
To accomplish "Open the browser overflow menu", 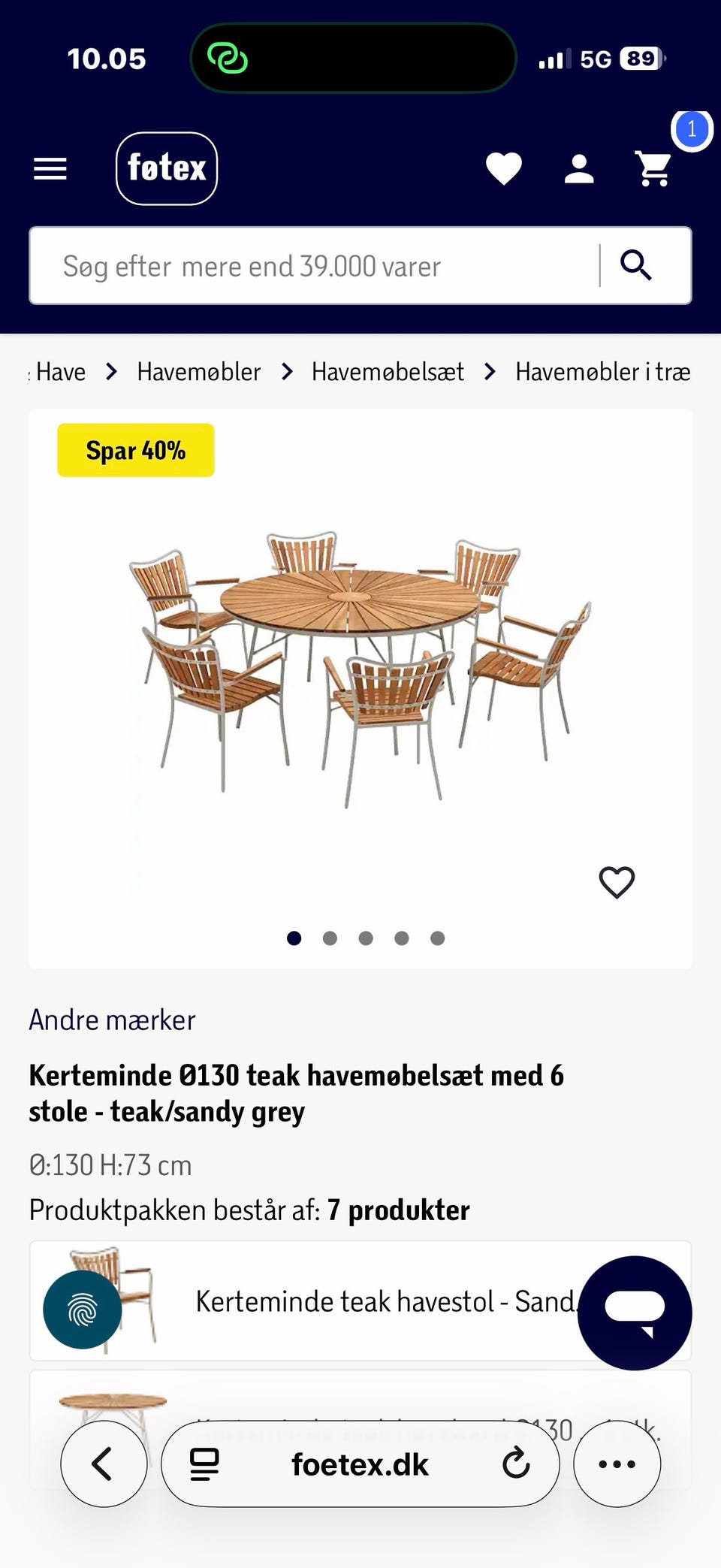I will [617, 1464].
